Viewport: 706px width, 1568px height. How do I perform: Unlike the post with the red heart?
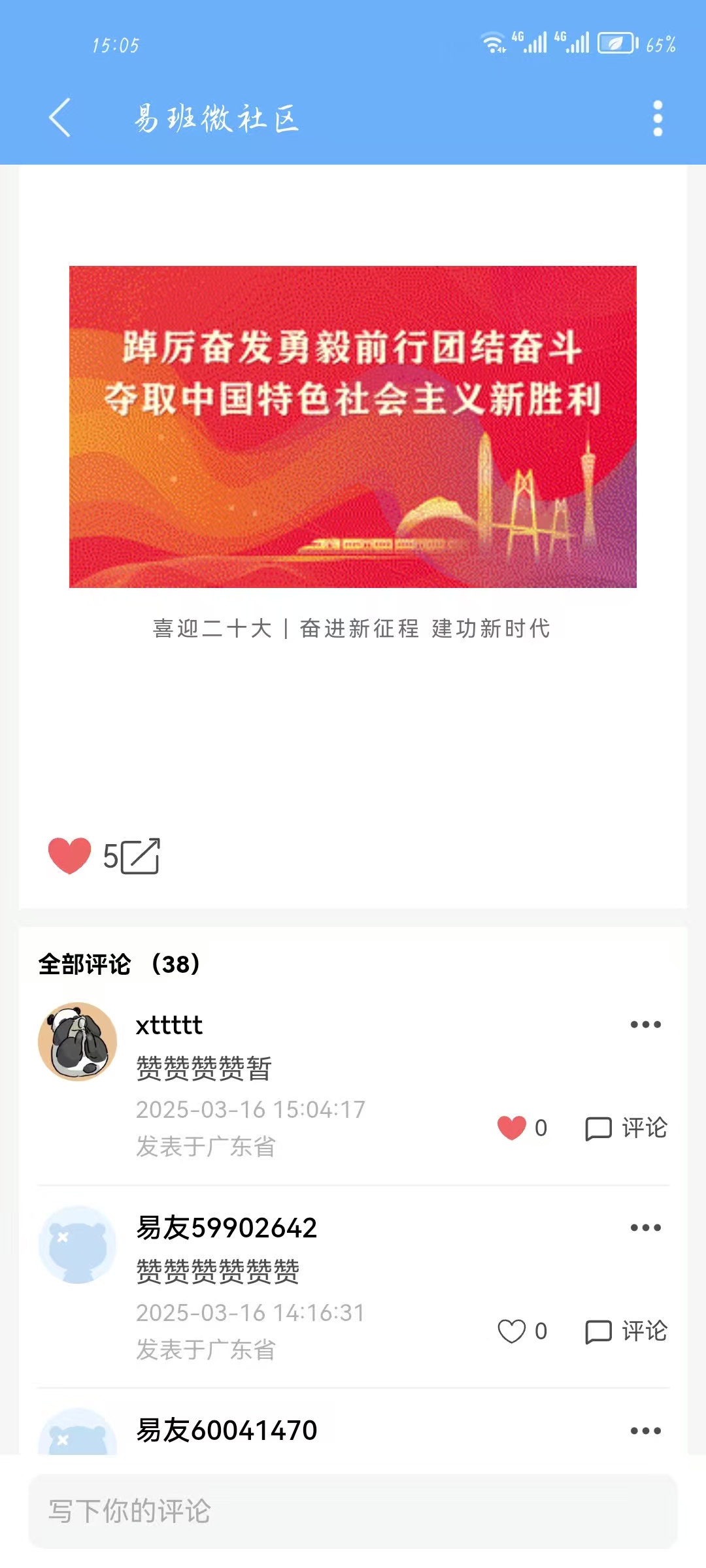tap(69, 856)
